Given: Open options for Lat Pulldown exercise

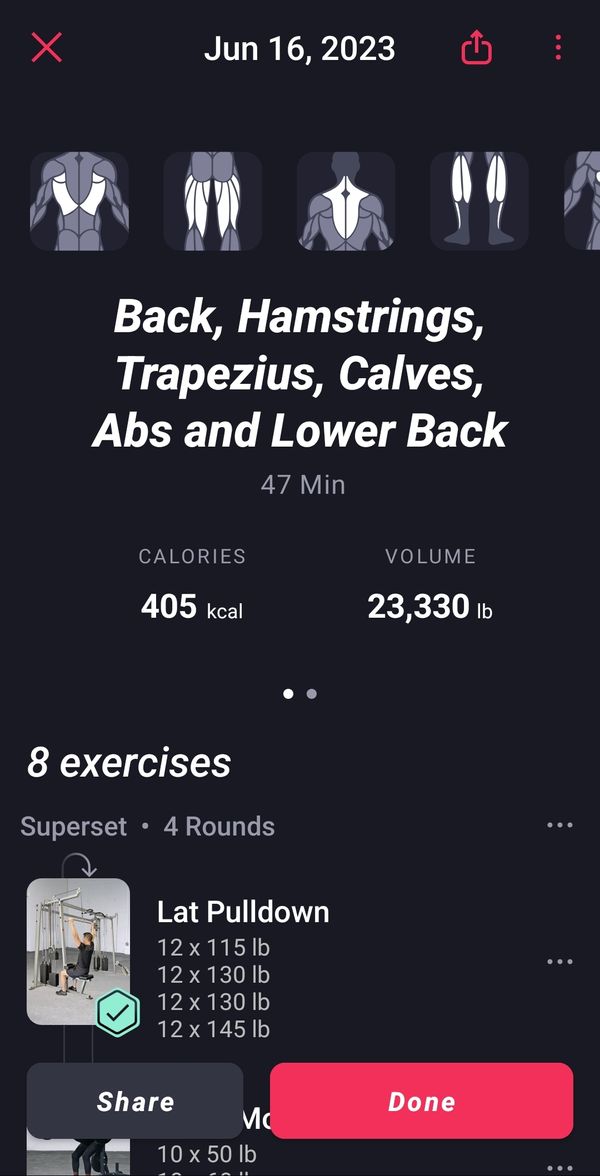Looking at the screenshot, I should [560, 962].
